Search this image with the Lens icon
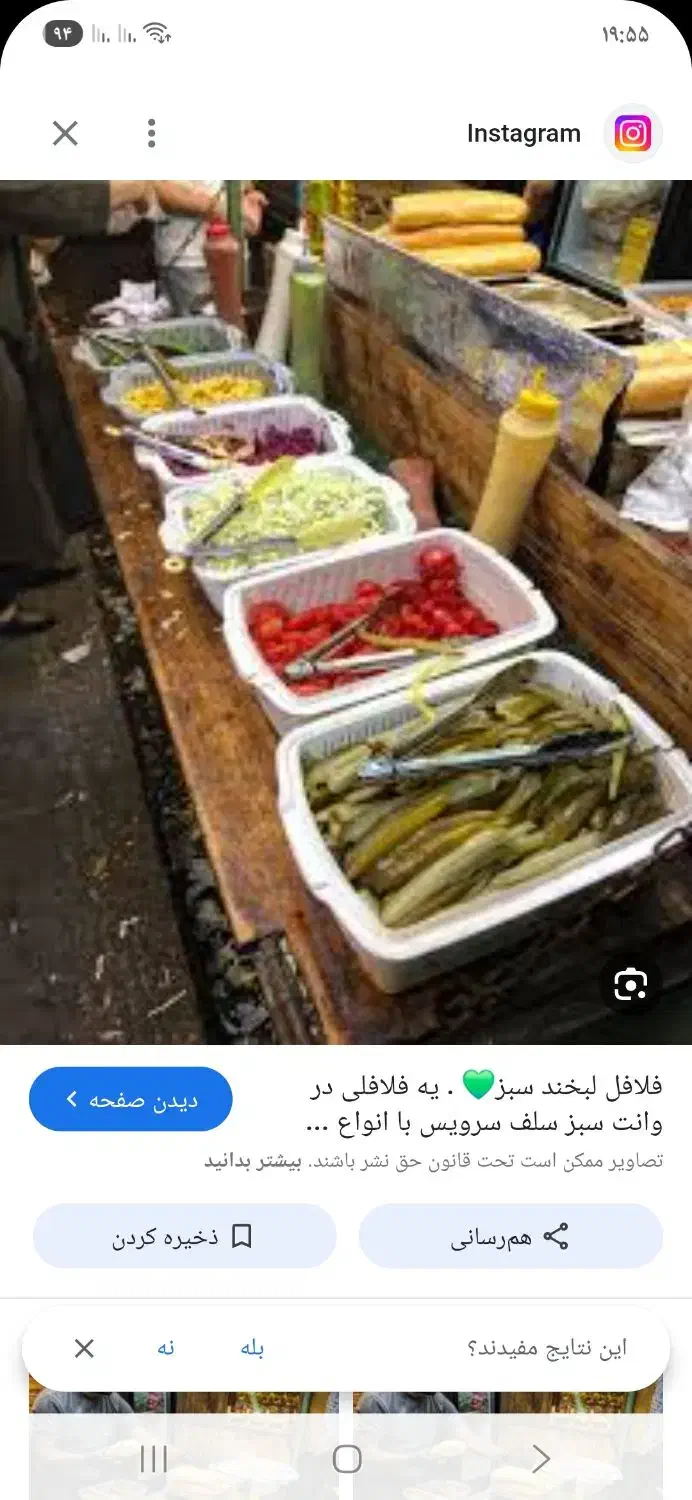 click(x=631, y=985)
